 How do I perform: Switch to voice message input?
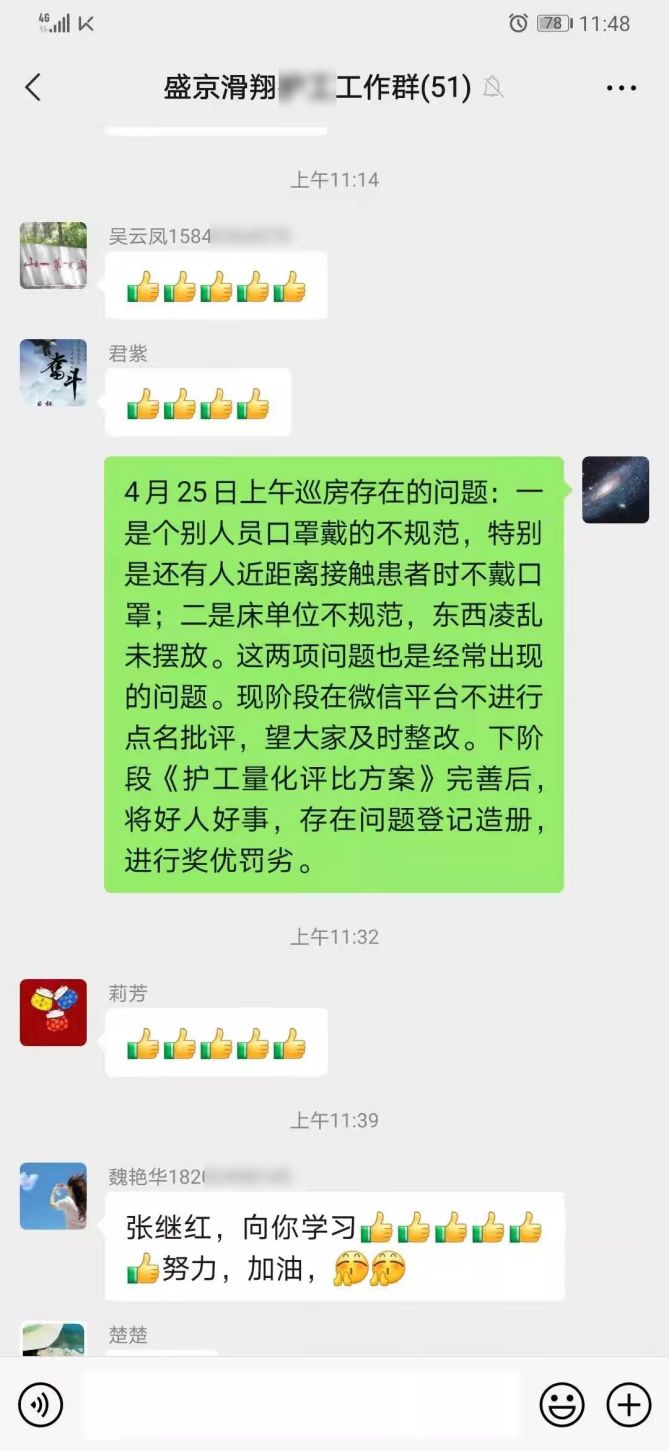pyautogui.click(x=40, y=1405)
